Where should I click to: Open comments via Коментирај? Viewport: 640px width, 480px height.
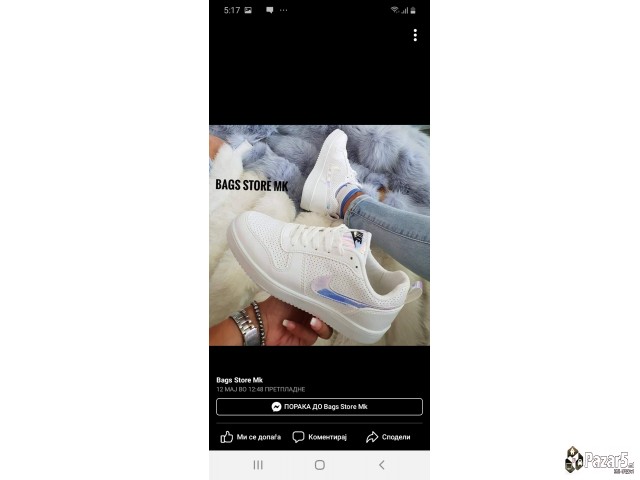(x=319, y=437)
